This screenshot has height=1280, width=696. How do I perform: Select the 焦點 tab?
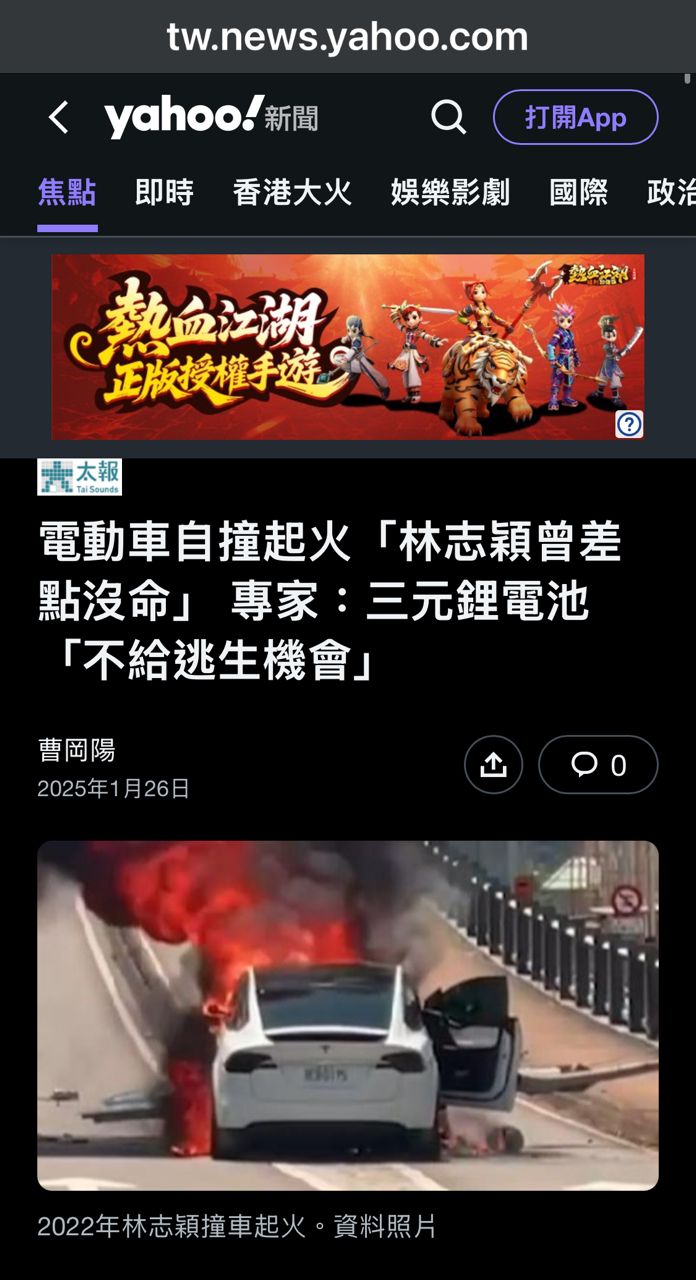tap(67, 192)
